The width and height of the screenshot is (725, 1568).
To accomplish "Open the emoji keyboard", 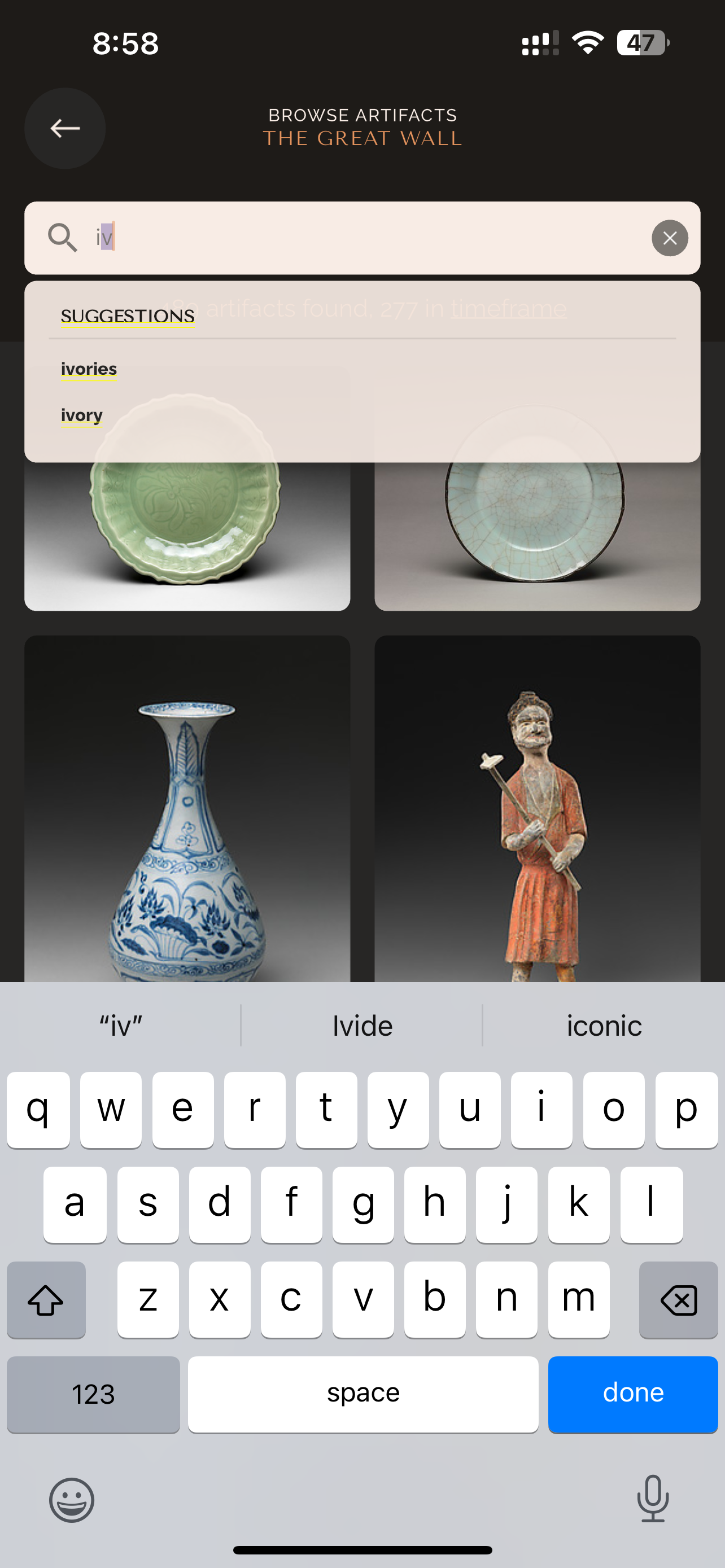I will coord(71,1500).
